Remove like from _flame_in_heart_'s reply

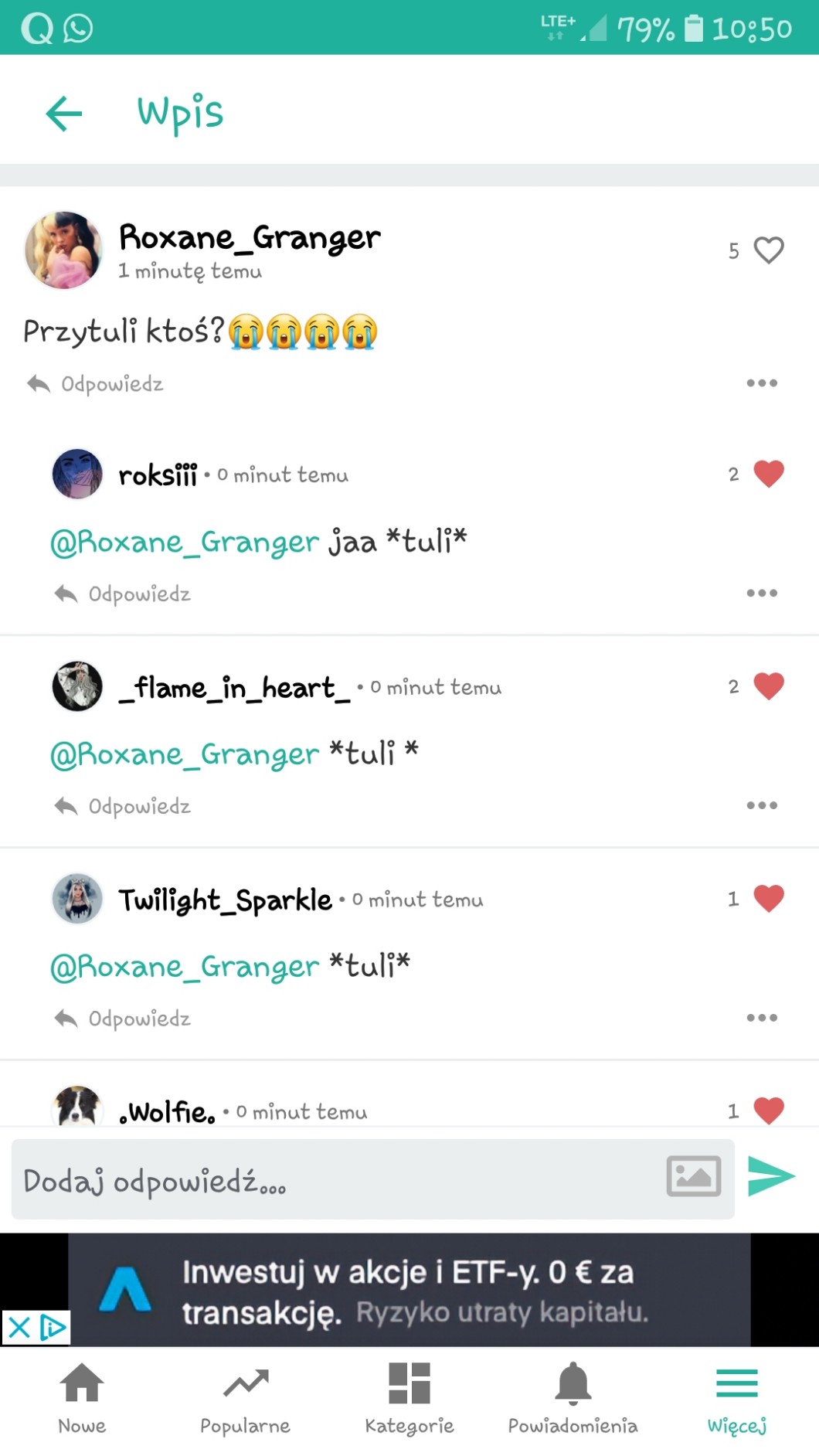pos(768,686)
